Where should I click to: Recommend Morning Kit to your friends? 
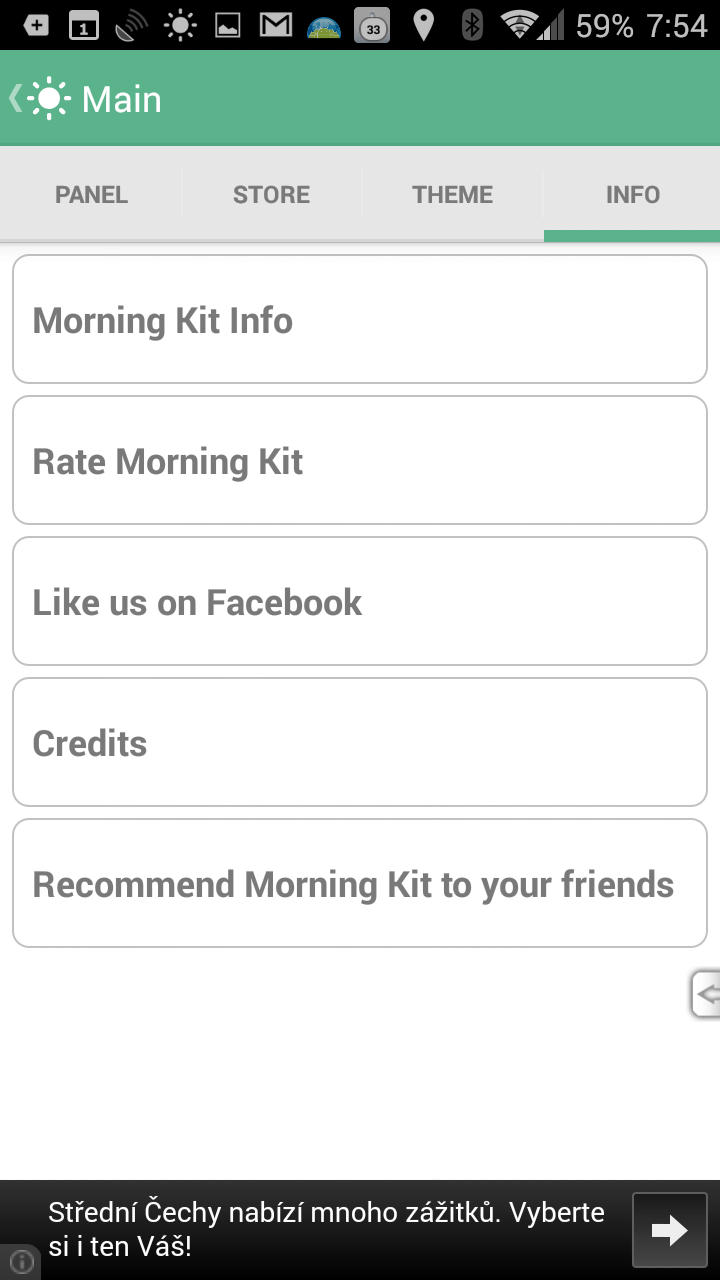pyautogui.click(x=360, y=883)
